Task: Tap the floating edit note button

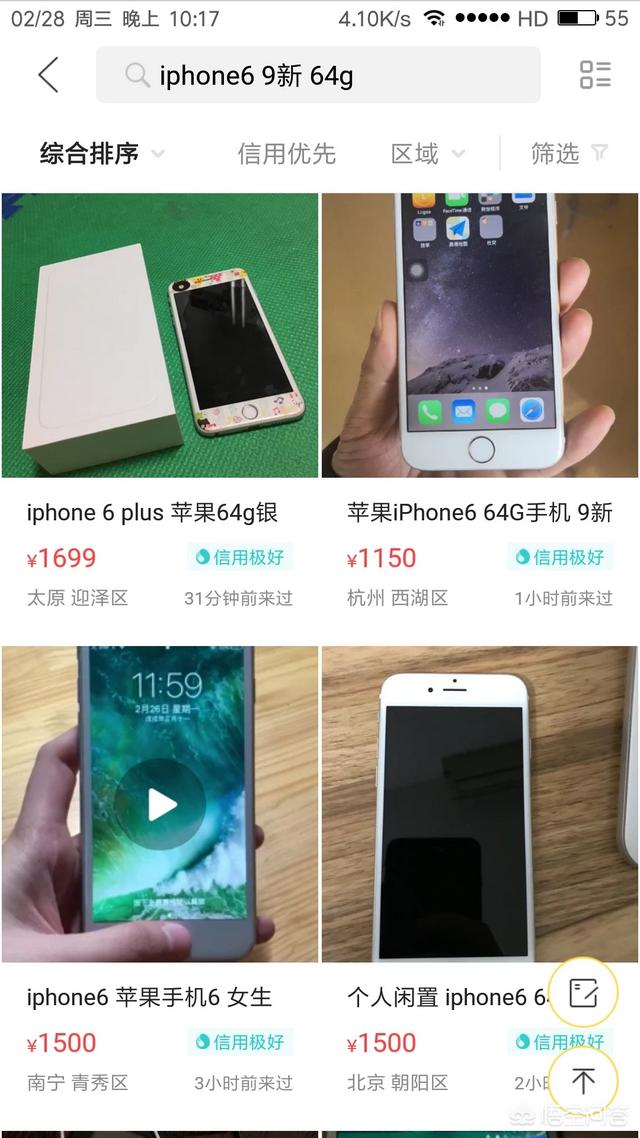Action: 583,993
